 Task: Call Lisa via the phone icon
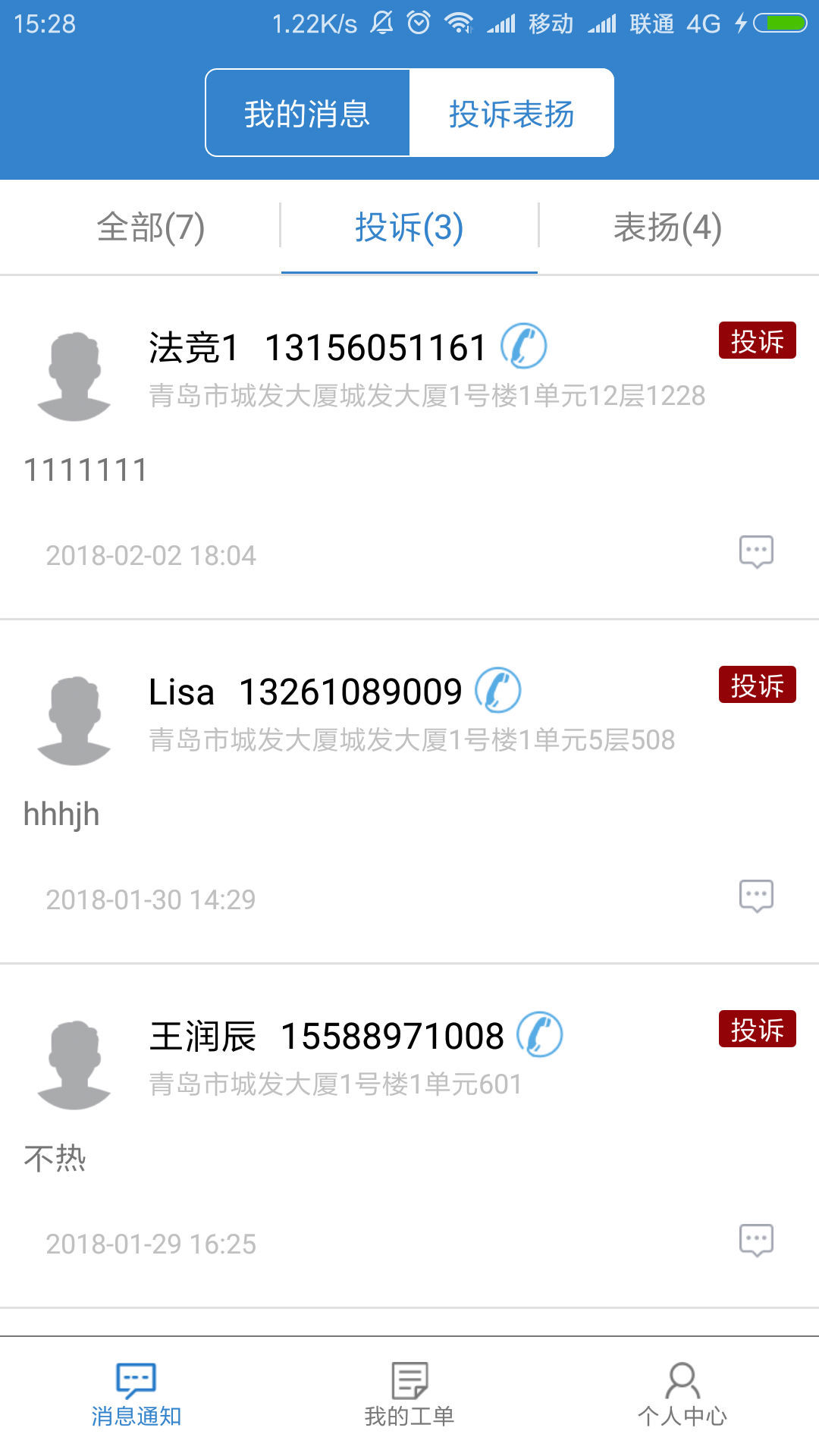tap(497, 691)
